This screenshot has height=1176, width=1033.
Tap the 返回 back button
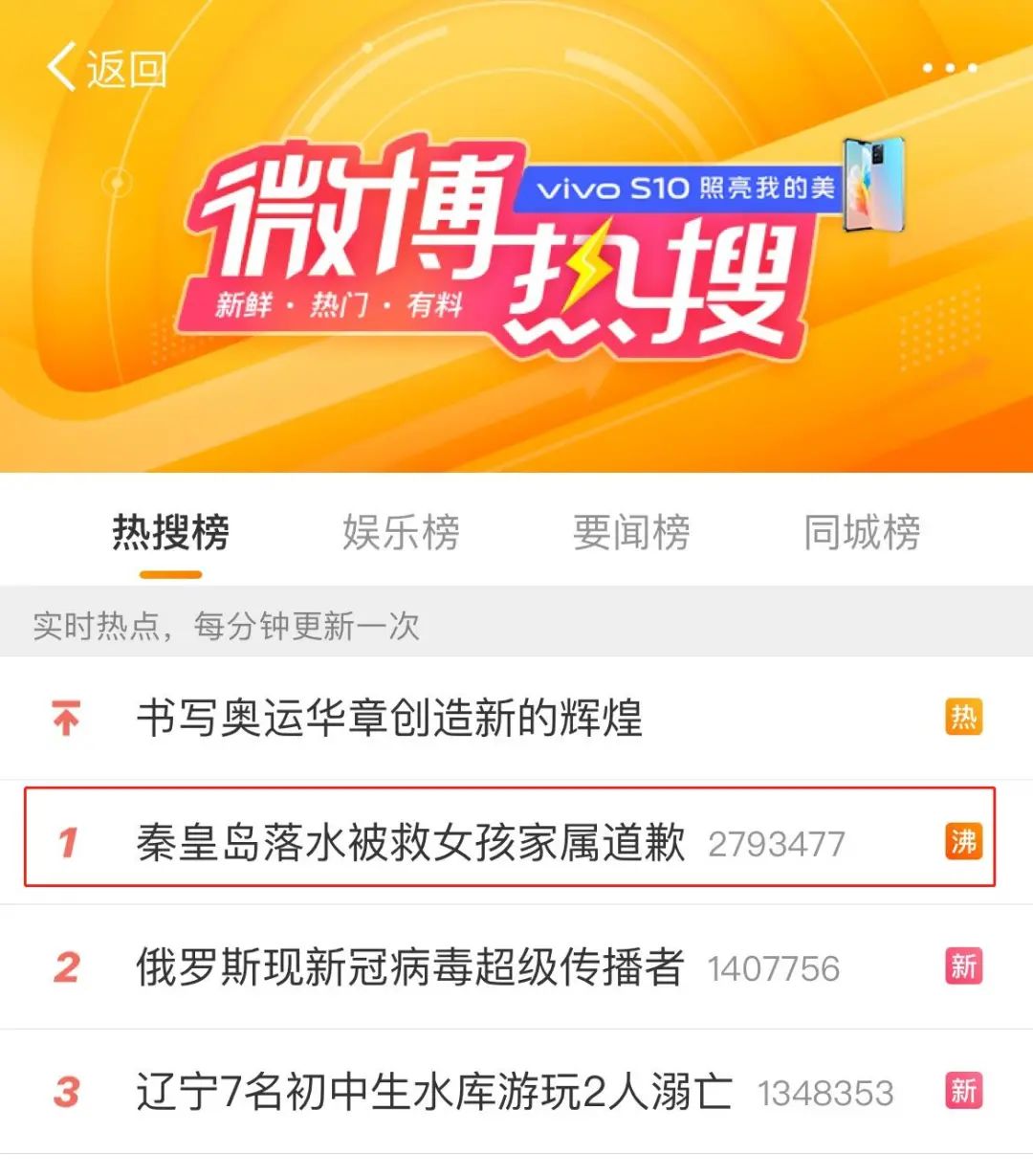click(107, 69)
